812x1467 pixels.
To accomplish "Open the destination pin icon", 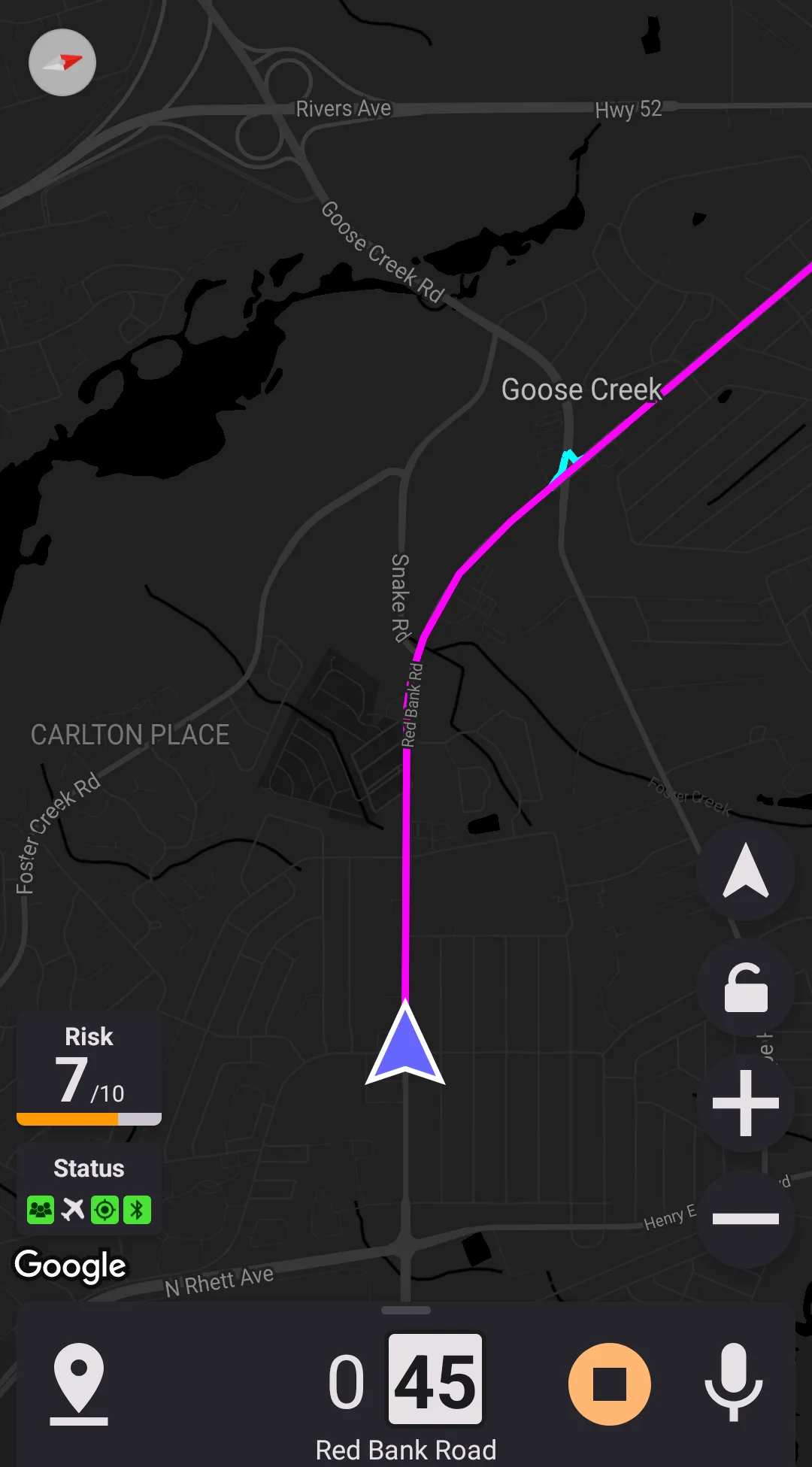I will pyautogui.click(x=79, y=1384).
